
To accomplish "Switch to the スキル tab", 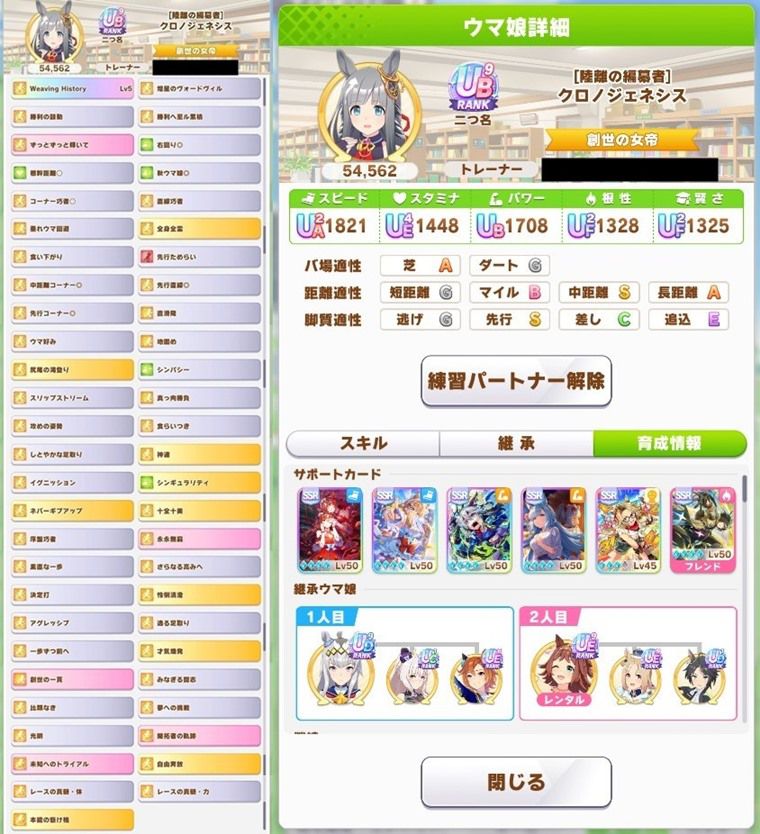I will (x=363, y=443).
